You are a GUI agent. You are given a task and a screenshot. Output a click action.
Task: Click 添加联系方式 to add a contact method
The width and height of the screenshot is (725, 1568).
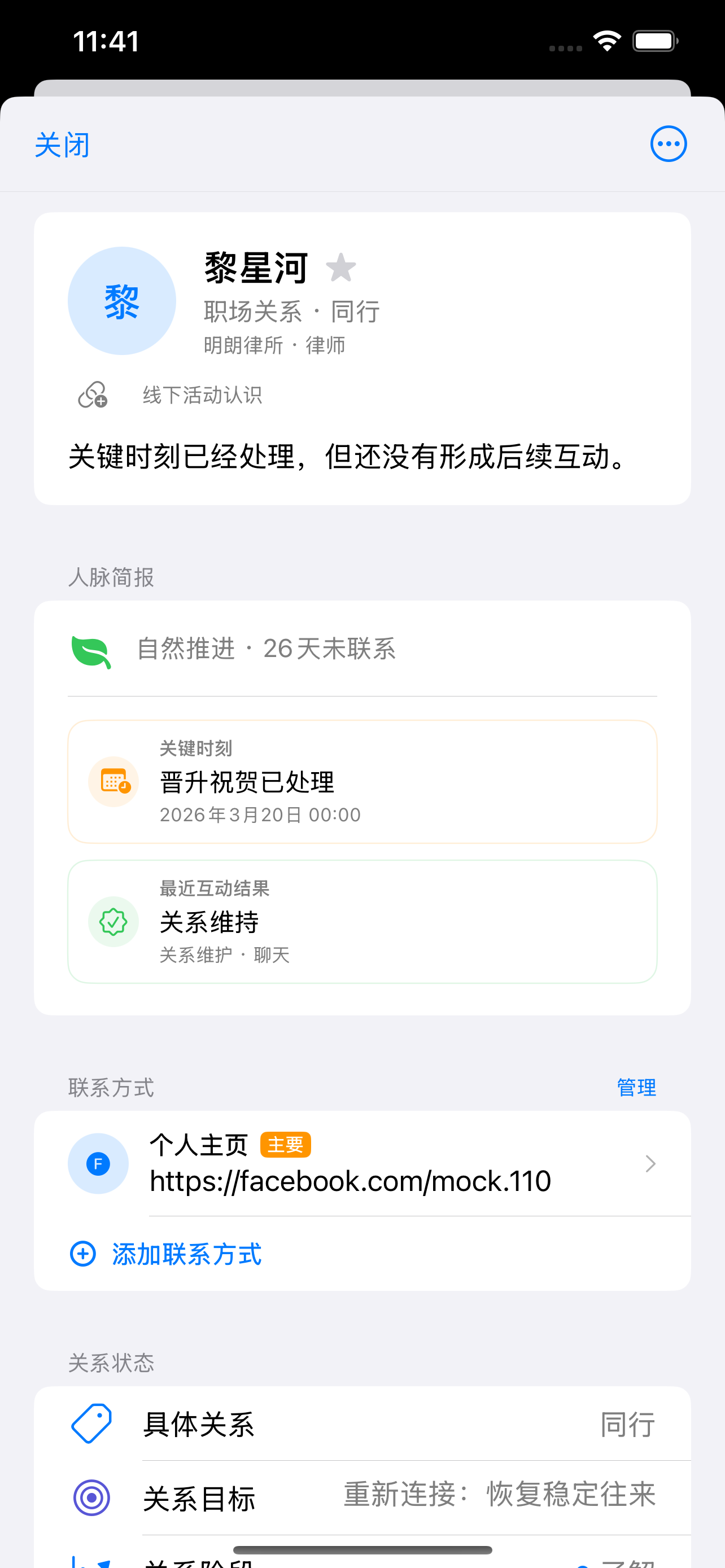186,1255
